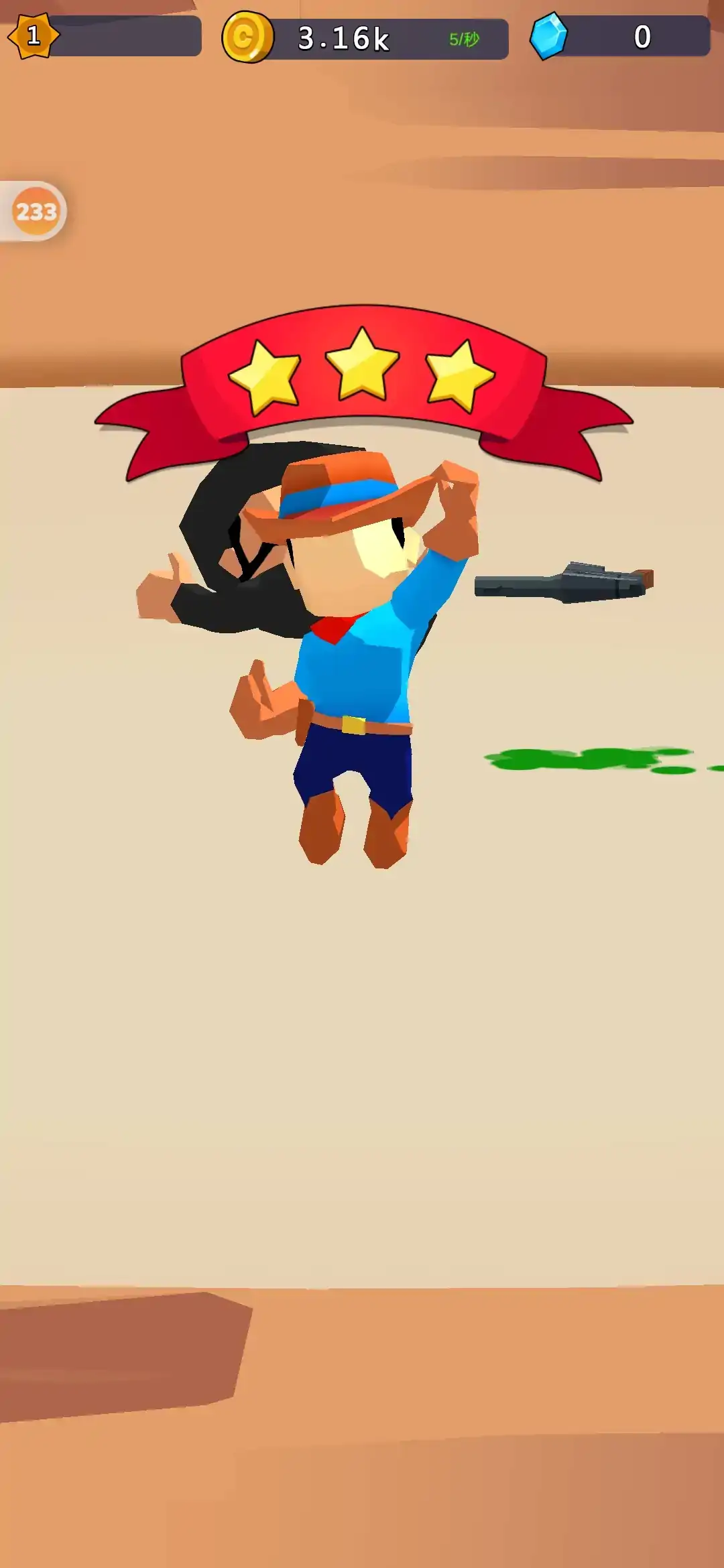Tap the orange 233 badge
Viewport: 724px width, 1568px height.
(36, 212)
